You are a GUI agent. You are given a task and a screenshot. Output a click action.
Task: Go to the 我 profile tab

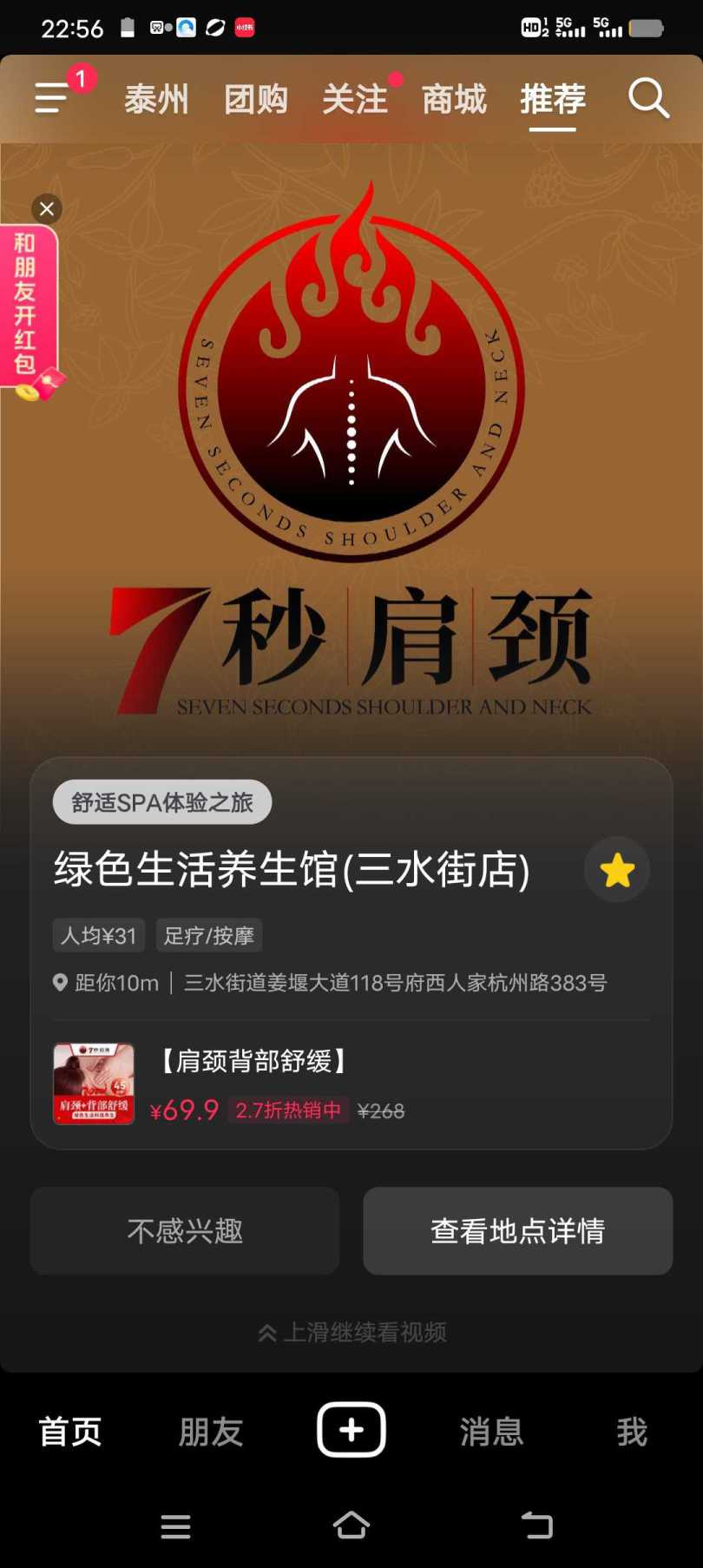(x=632, y=1431)
